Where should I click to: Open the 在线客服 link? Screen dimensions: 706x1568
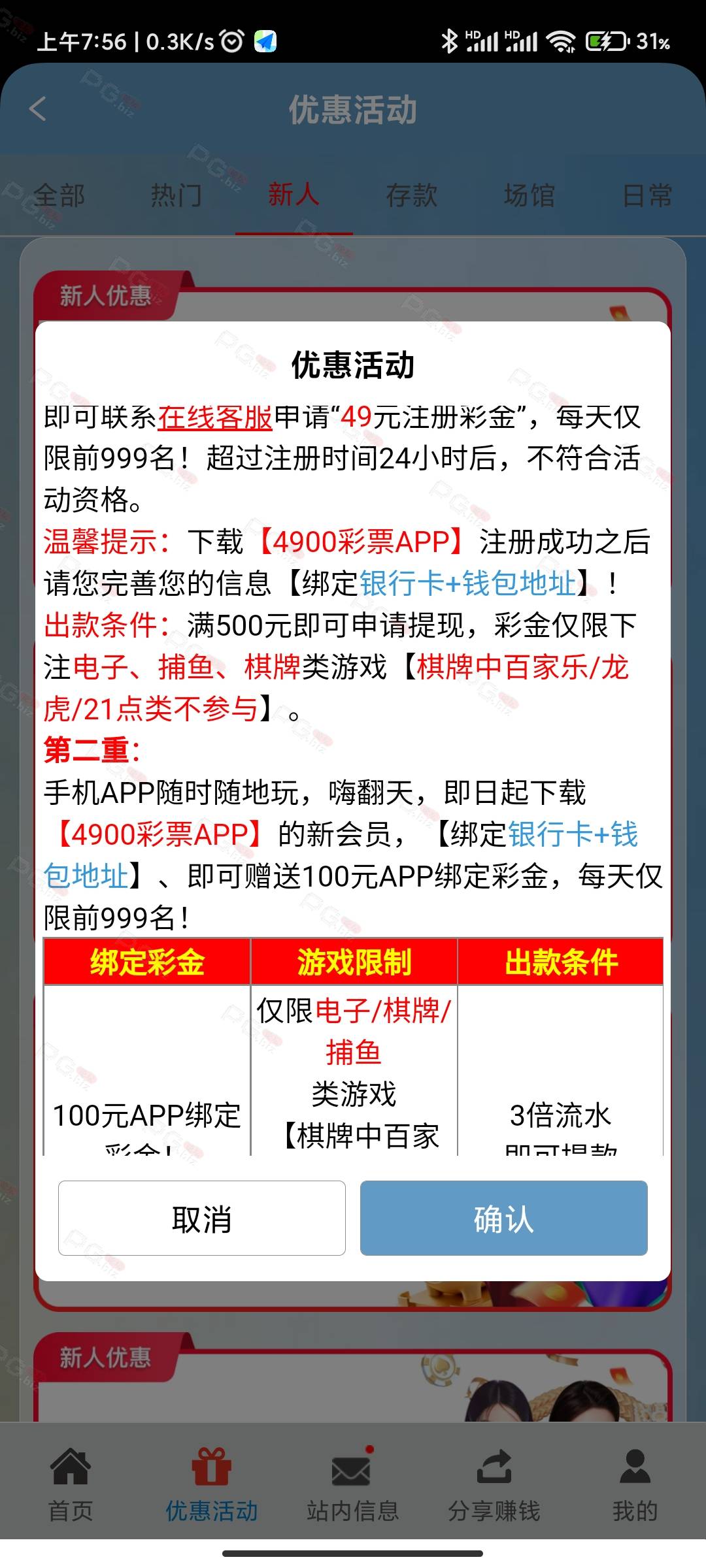pyautogui.click(x=215, y=417)
